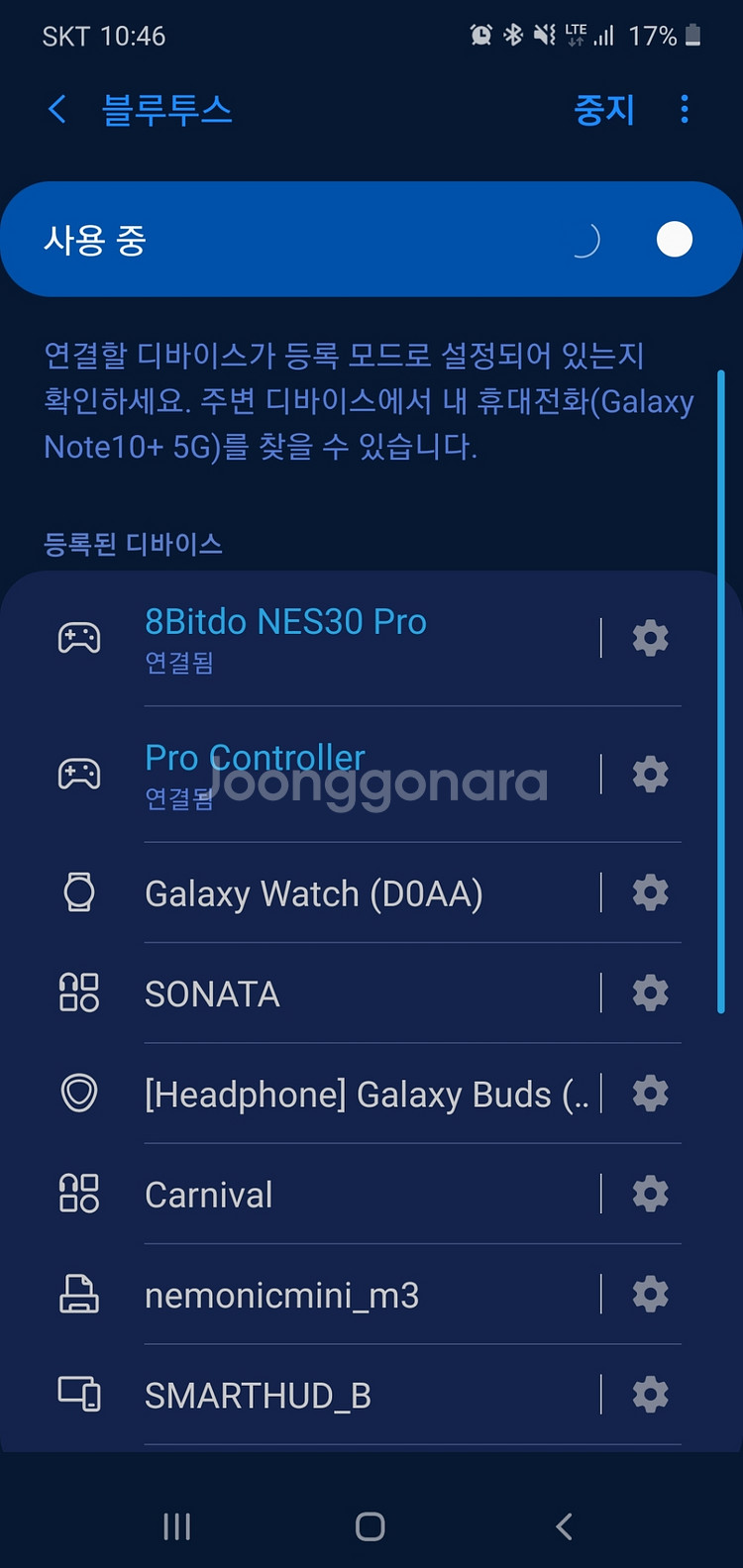Click the headphone icon for Galaxy Buds
Viewport: 743px width, 1568px height.
click(x=79, y=1094)
